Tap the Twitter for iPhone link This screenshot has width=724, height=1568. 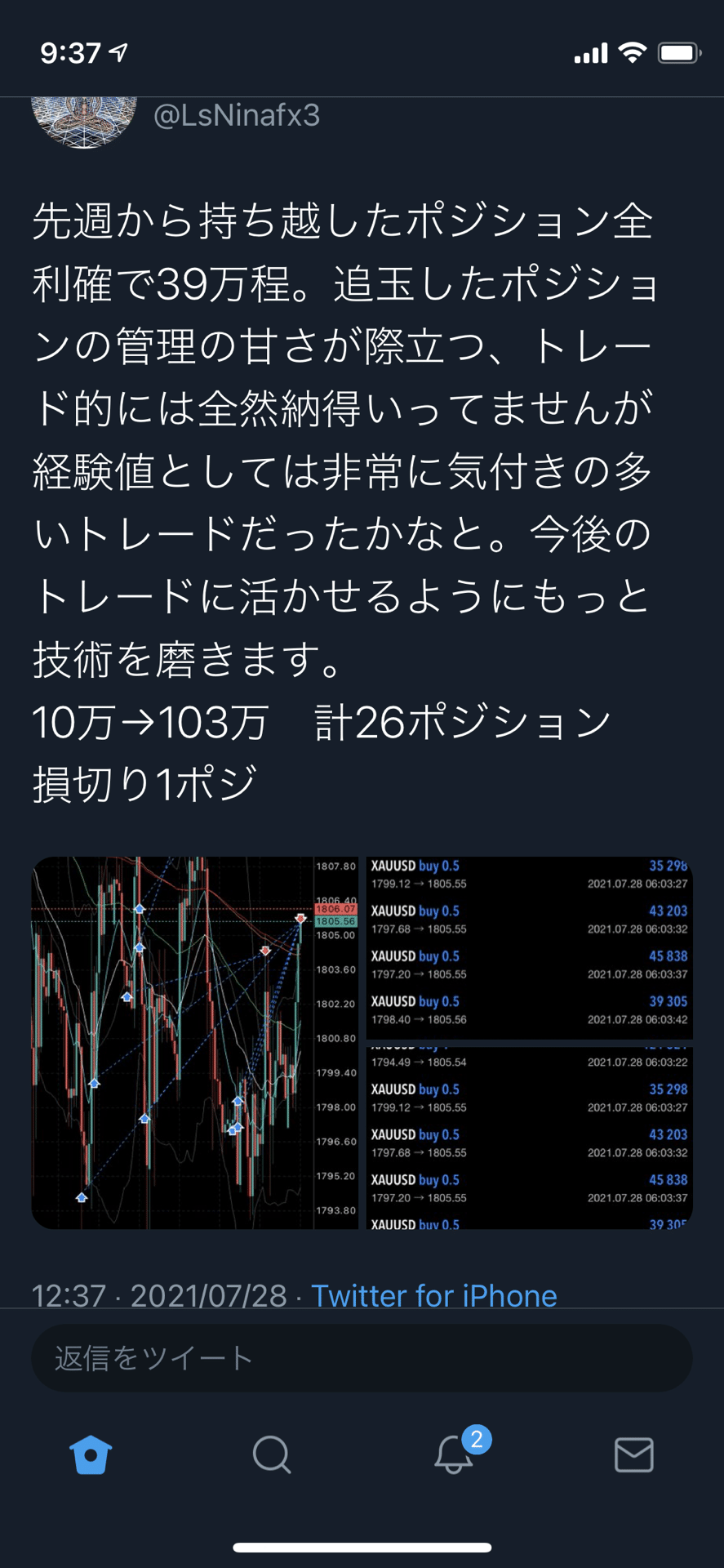(433, 1295)
